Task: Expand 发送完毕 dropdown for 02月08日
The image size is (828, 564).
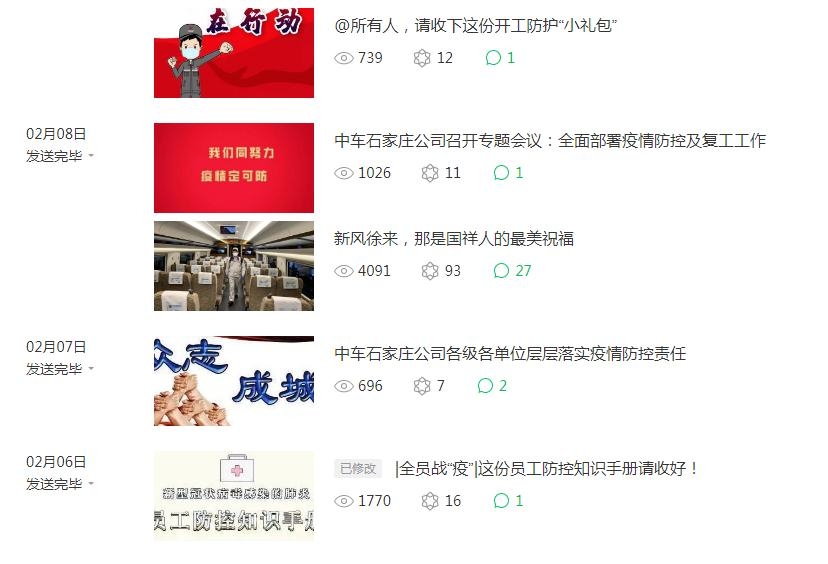Action: (91, 156)
